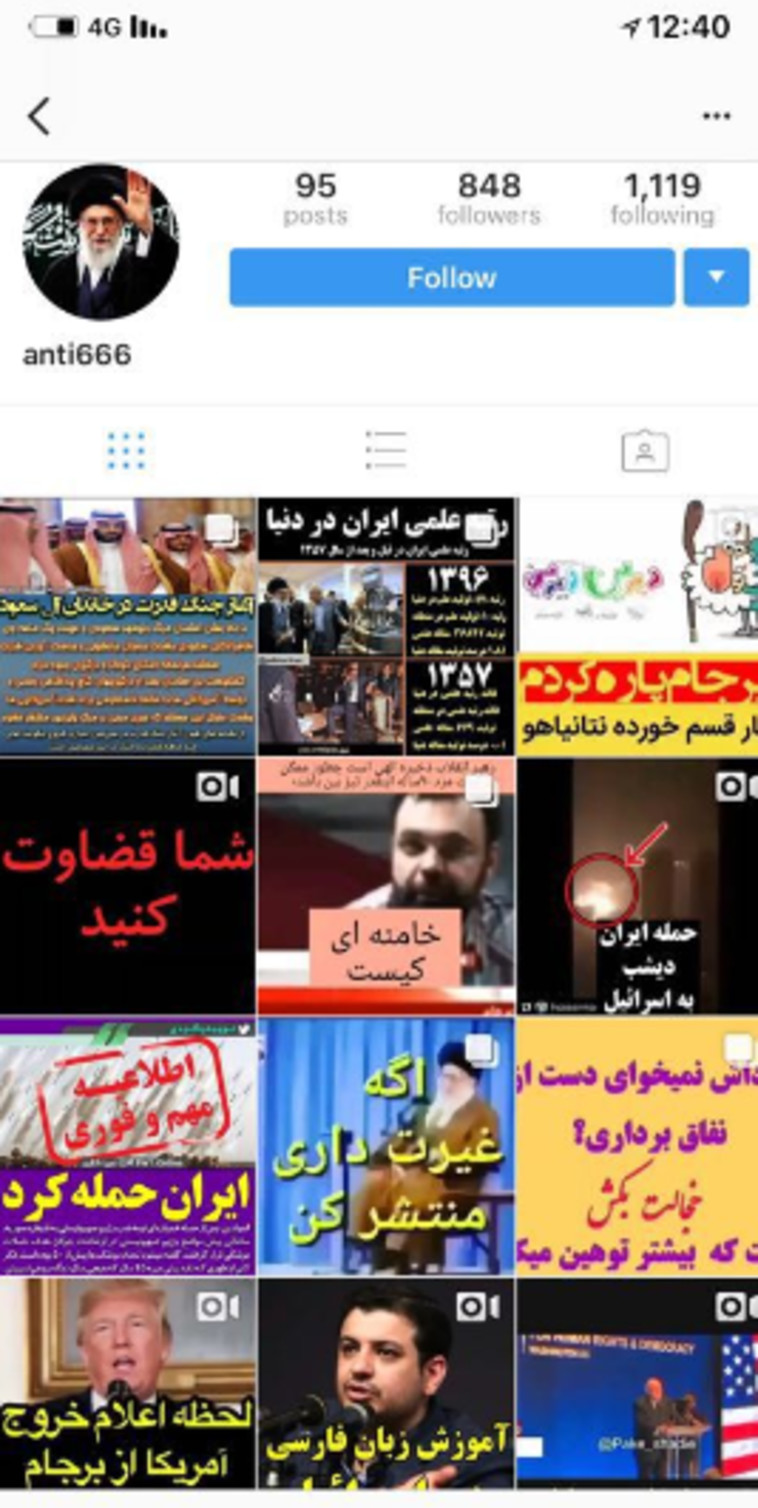The image size is (758, 1508).
Task: Open the post showing Saudi men
Action: (127, 626)
